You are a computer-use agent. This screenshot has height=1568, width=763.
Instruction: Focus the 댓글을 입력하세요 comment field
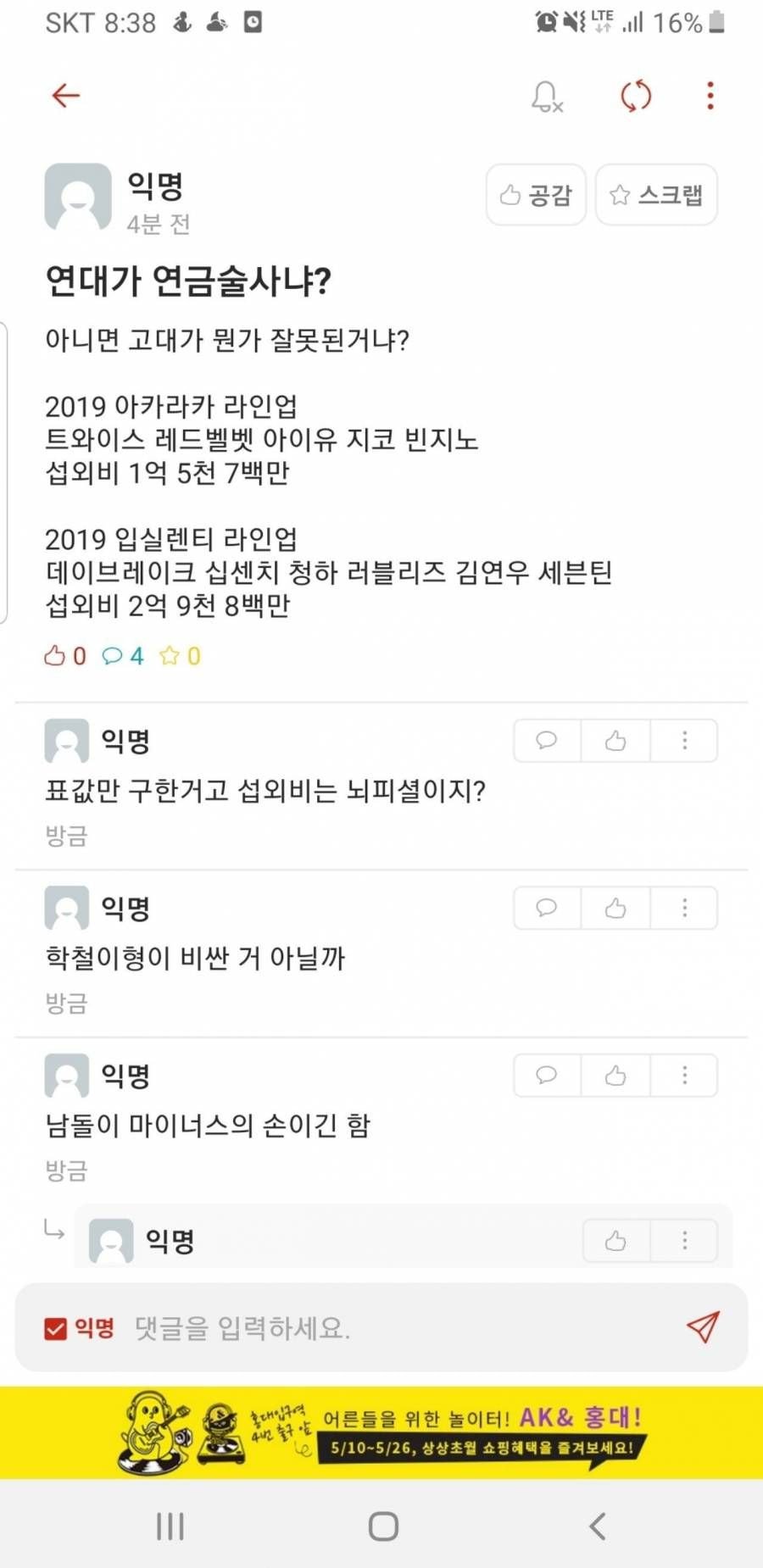[381, 1328]
